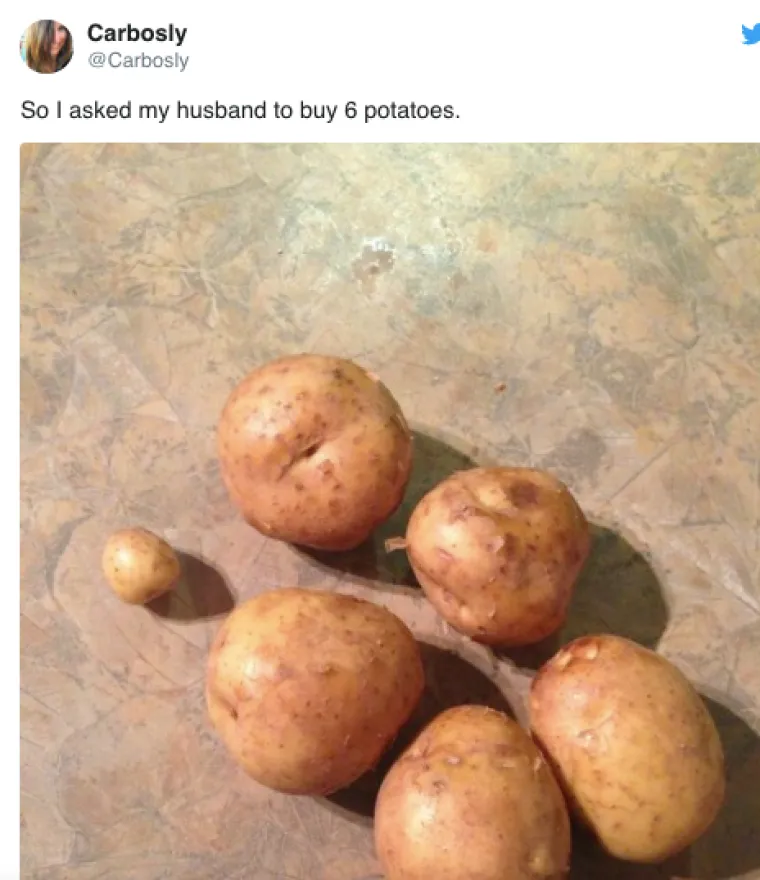Tap the Carbosly display name
Image resolution: width=760 pixels, height=880 pixels.
(x=137, y=33)
